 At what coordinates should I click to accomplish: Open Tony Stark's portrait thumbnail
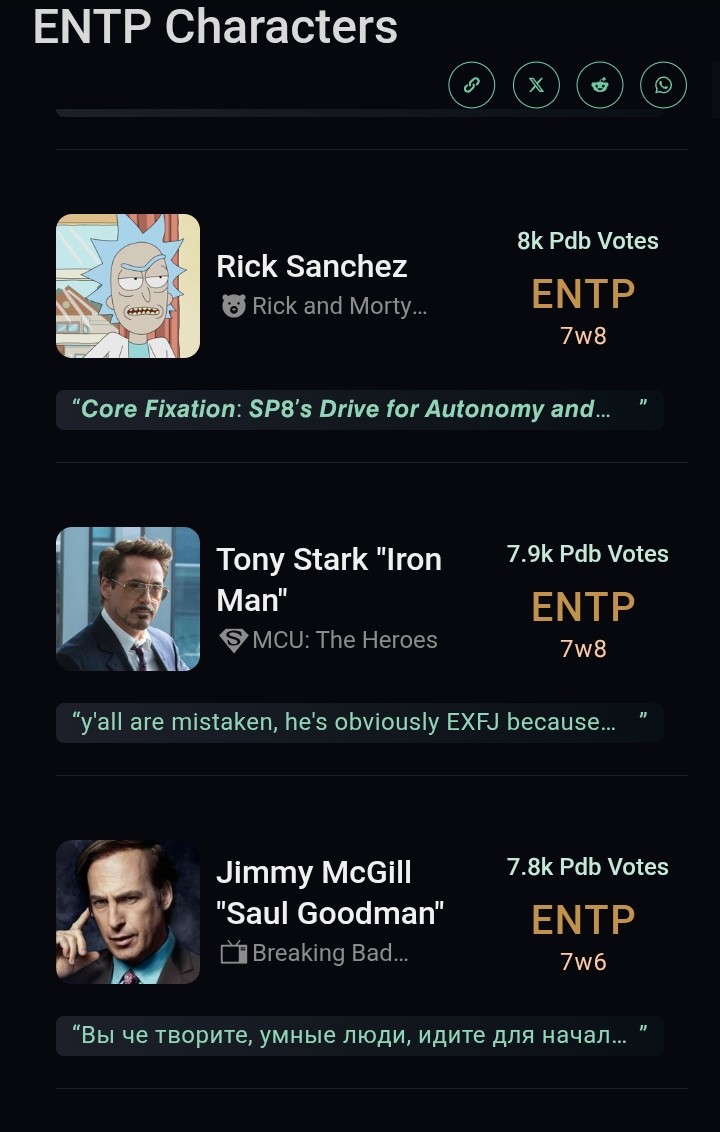pos(127,599)
